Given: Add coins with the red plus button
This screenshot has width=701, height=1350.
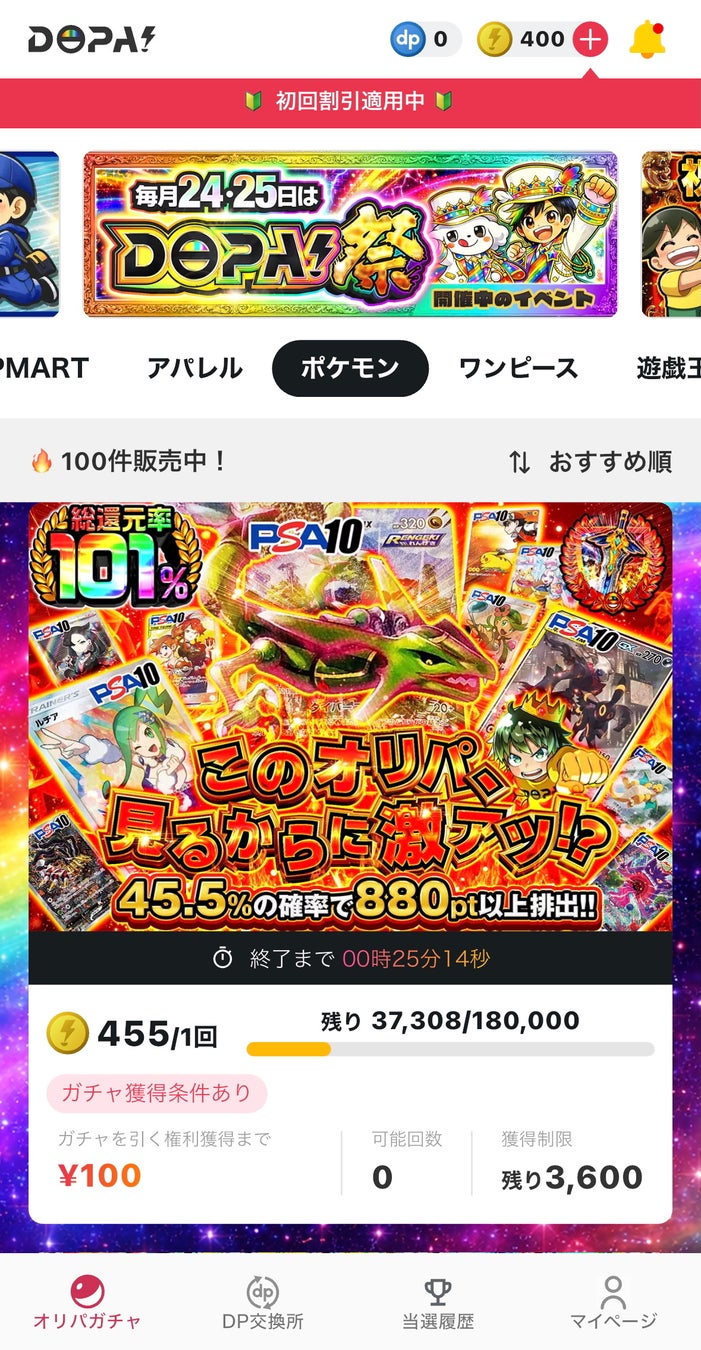Looking at the screenshot, I should 591,40.
